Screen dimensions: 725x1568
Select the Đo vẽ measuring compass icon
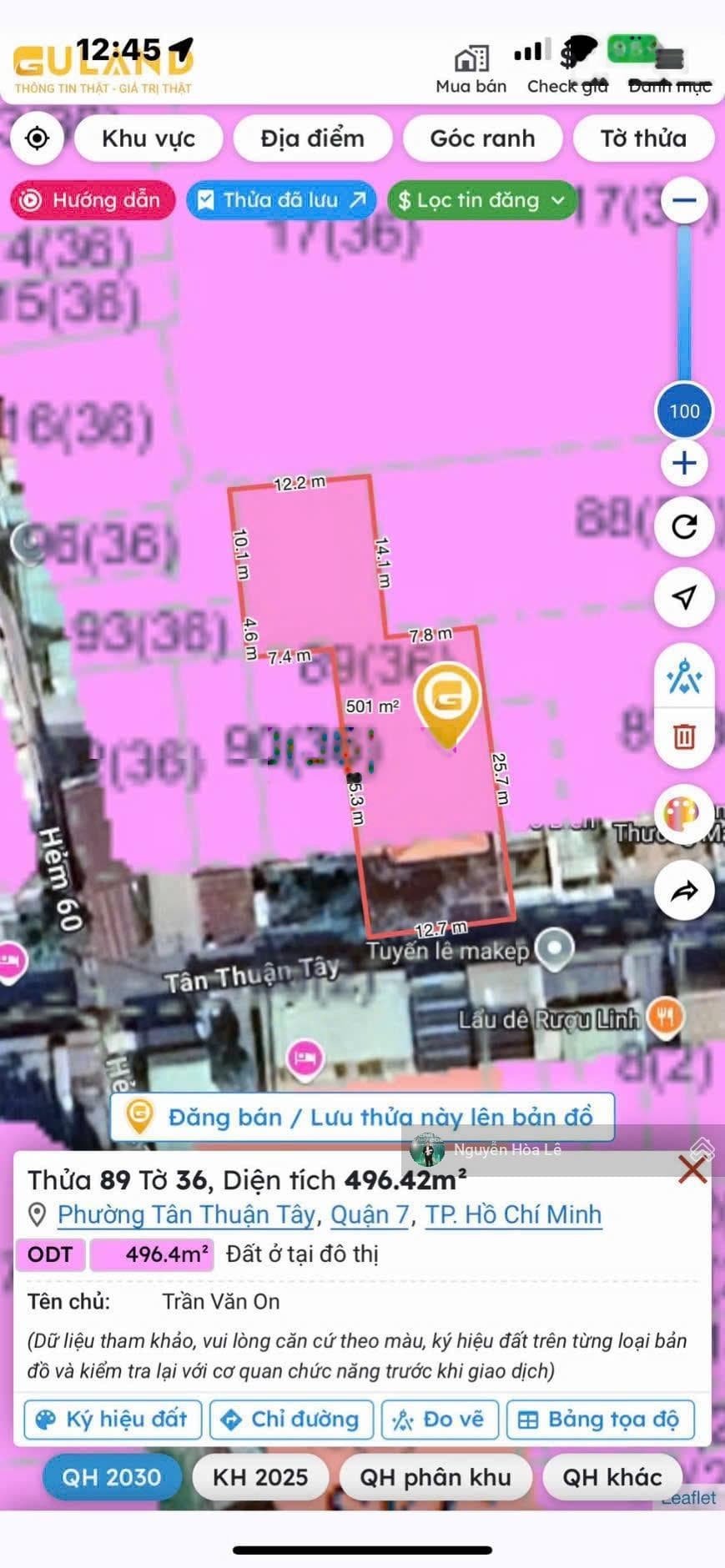[x=403, y=1419]
